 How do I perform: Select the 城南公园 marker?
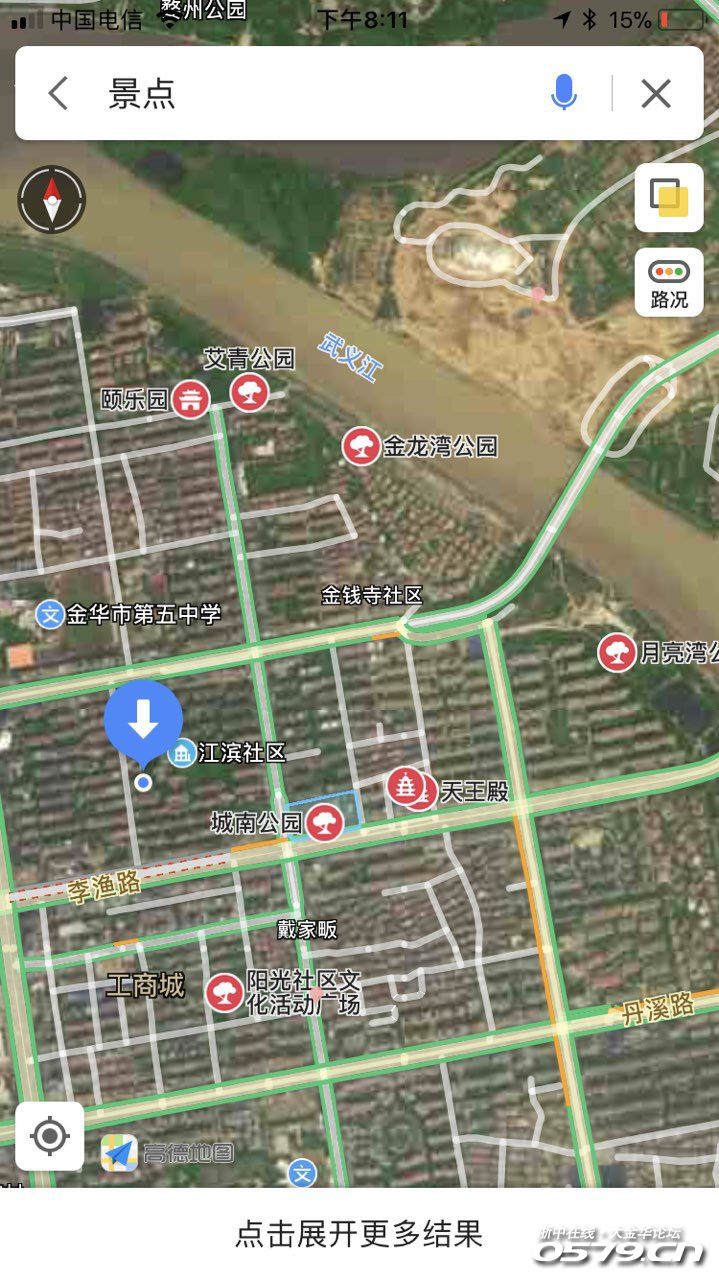[323, 823]
